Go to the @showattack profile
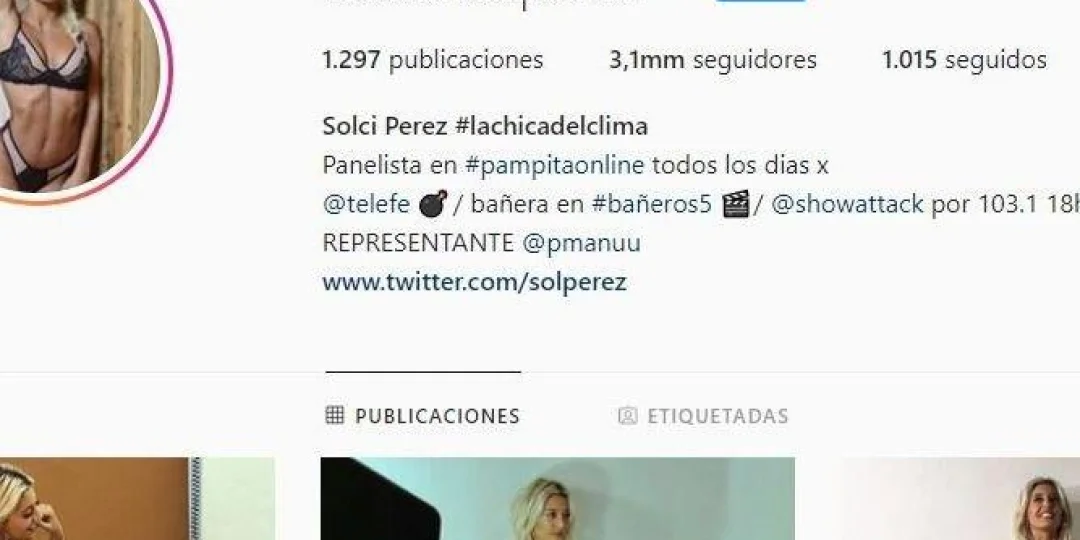This screenshot has width=1080, height=540. coord(847,204)
